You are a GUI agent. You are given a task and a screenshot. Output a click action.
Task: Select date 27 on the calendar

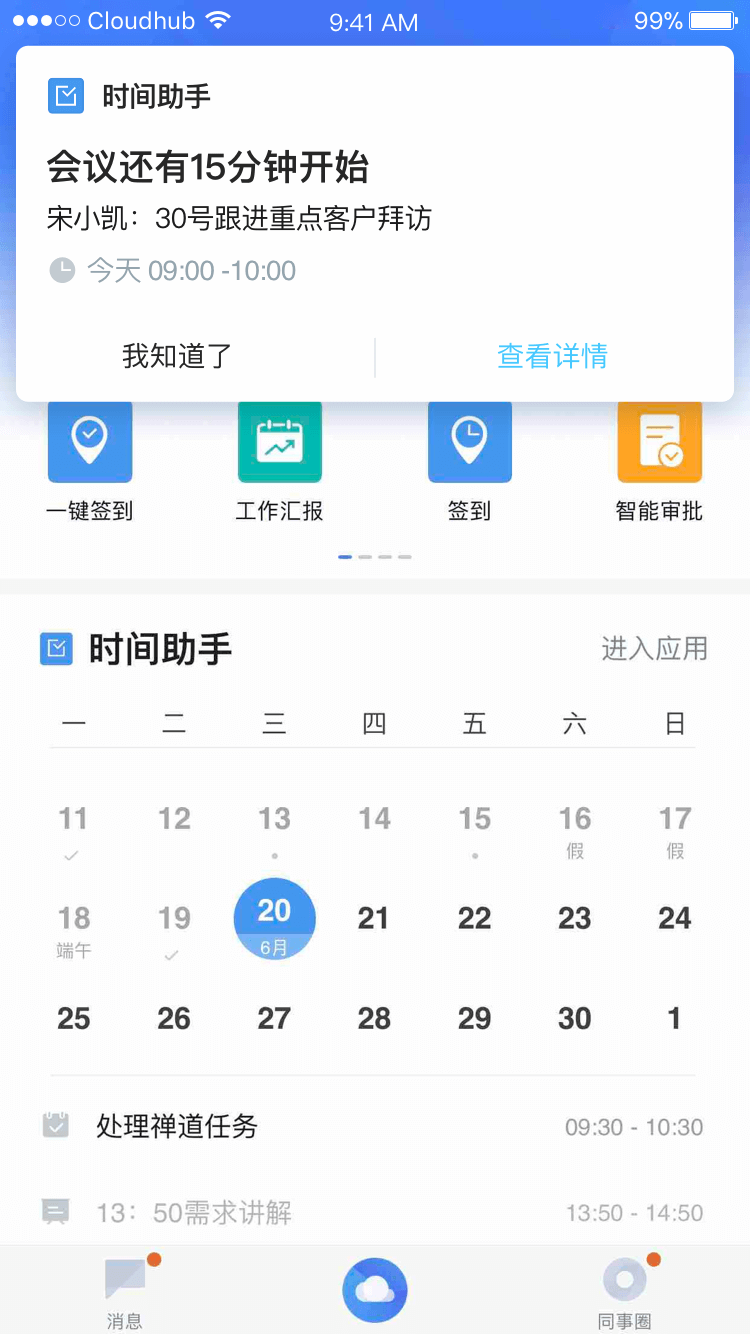tap(274, 1018)
